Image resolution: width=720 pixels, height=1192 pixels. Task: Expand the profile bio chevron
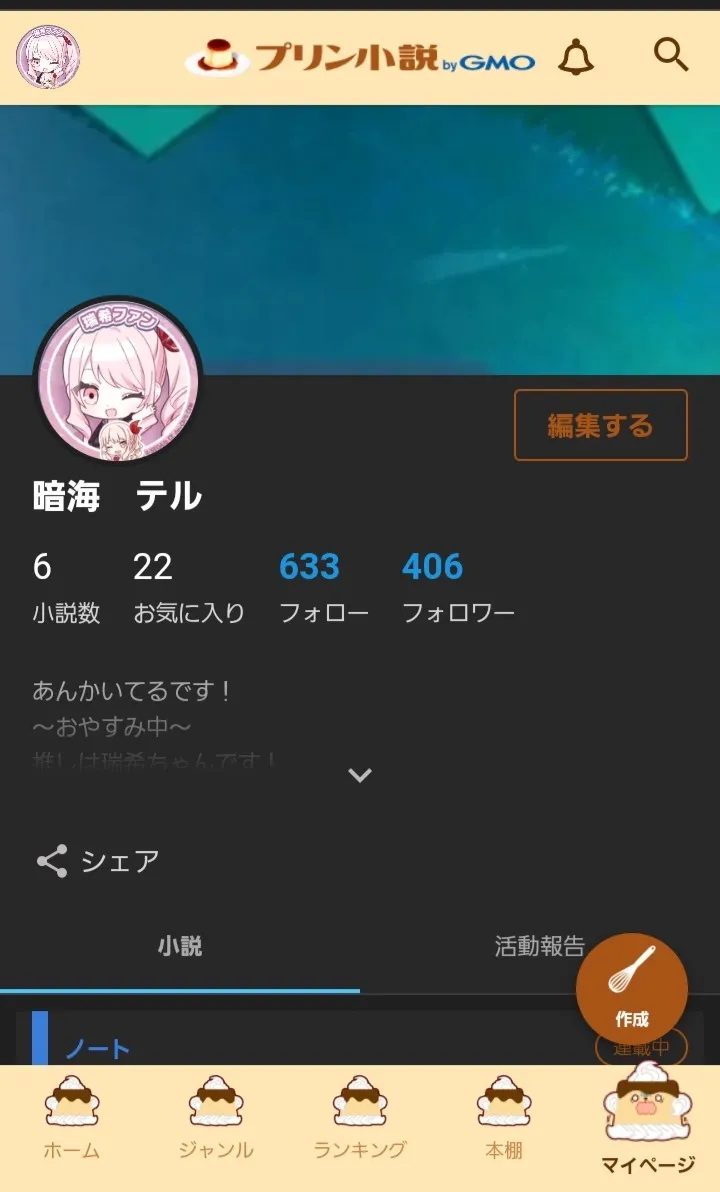[x=360, y=775]
